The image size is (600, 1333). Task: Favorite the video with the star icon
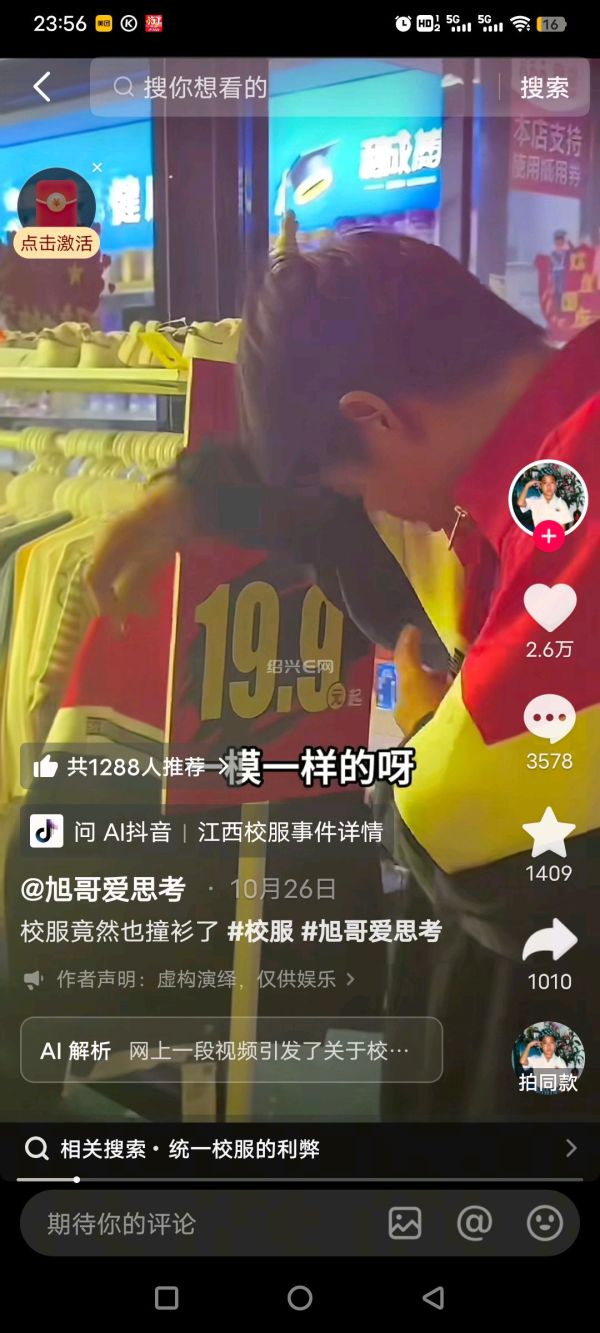click(x=549, y=833)
